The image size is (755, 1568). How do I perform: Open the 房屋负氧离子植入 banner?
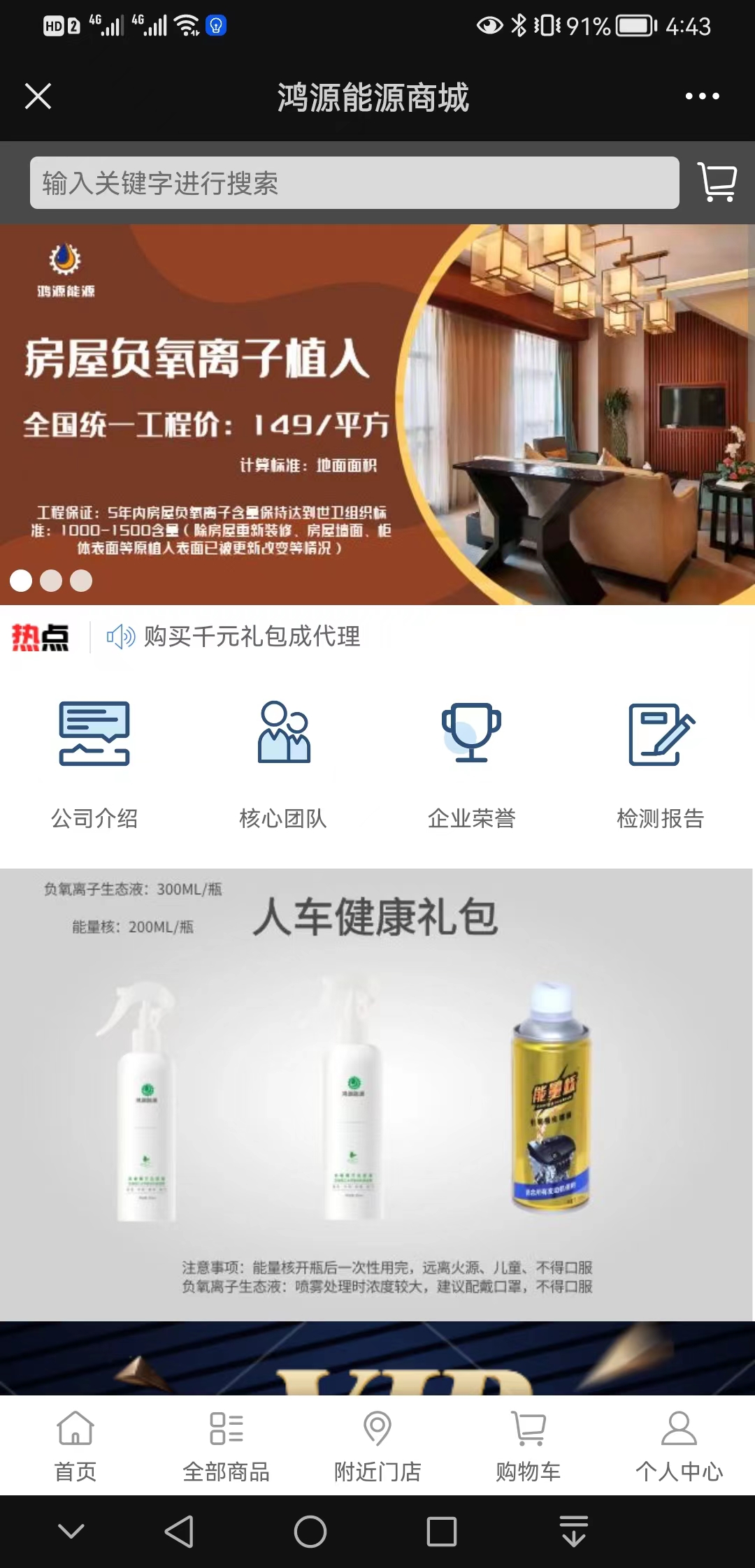tap(377, 414)
